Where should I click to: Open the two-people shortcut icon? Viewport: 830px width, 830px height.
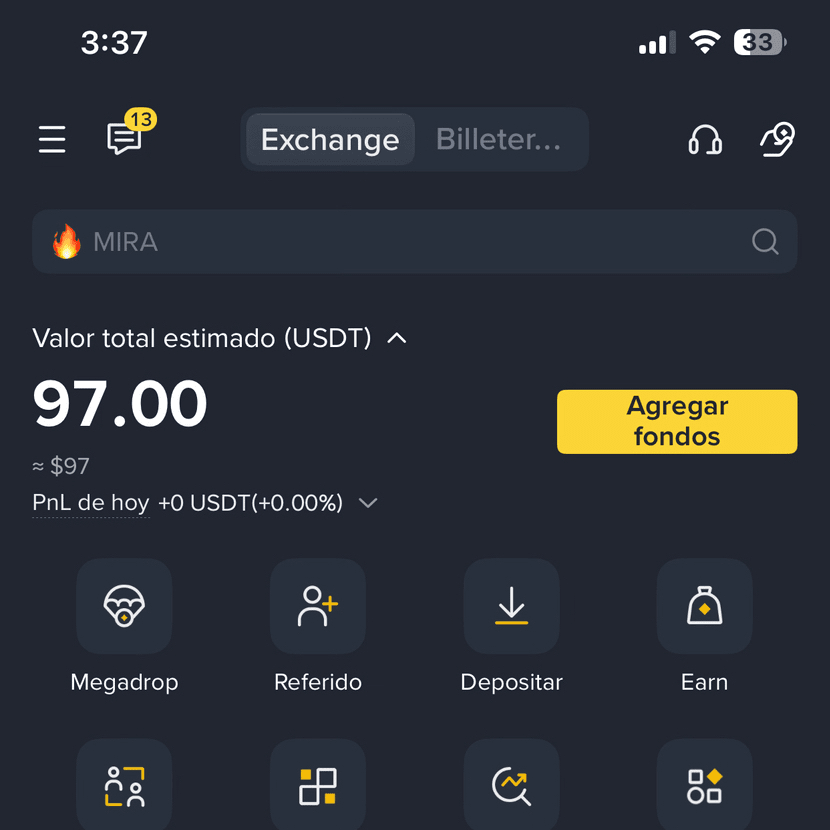click(x=124, y=784)
